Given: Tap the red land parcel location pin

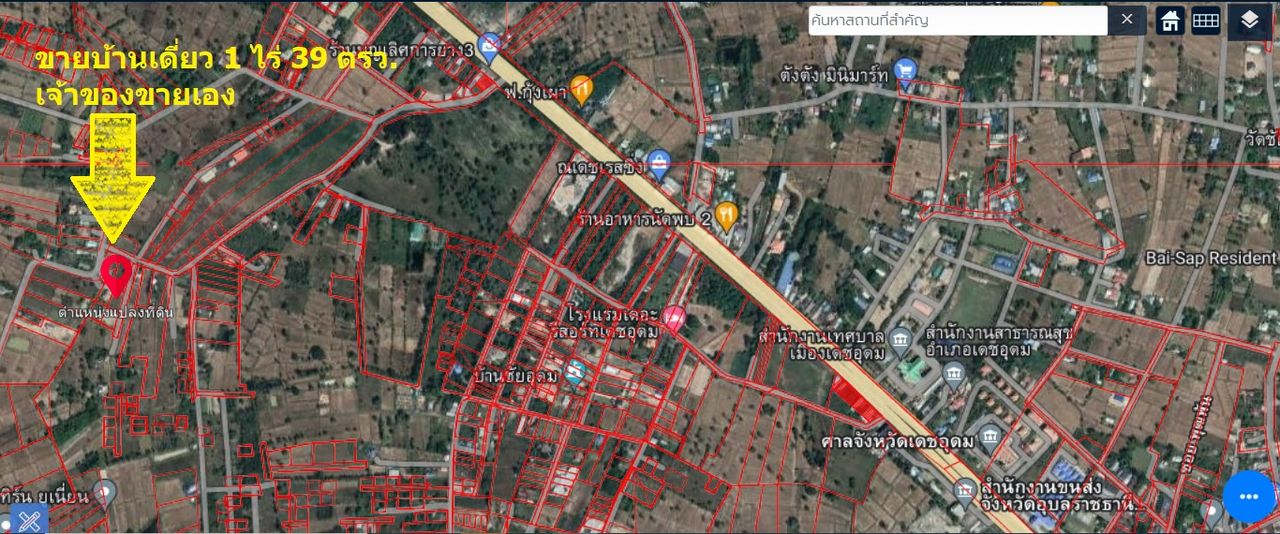Looking at the screenshot, I should tap(117, 273).
